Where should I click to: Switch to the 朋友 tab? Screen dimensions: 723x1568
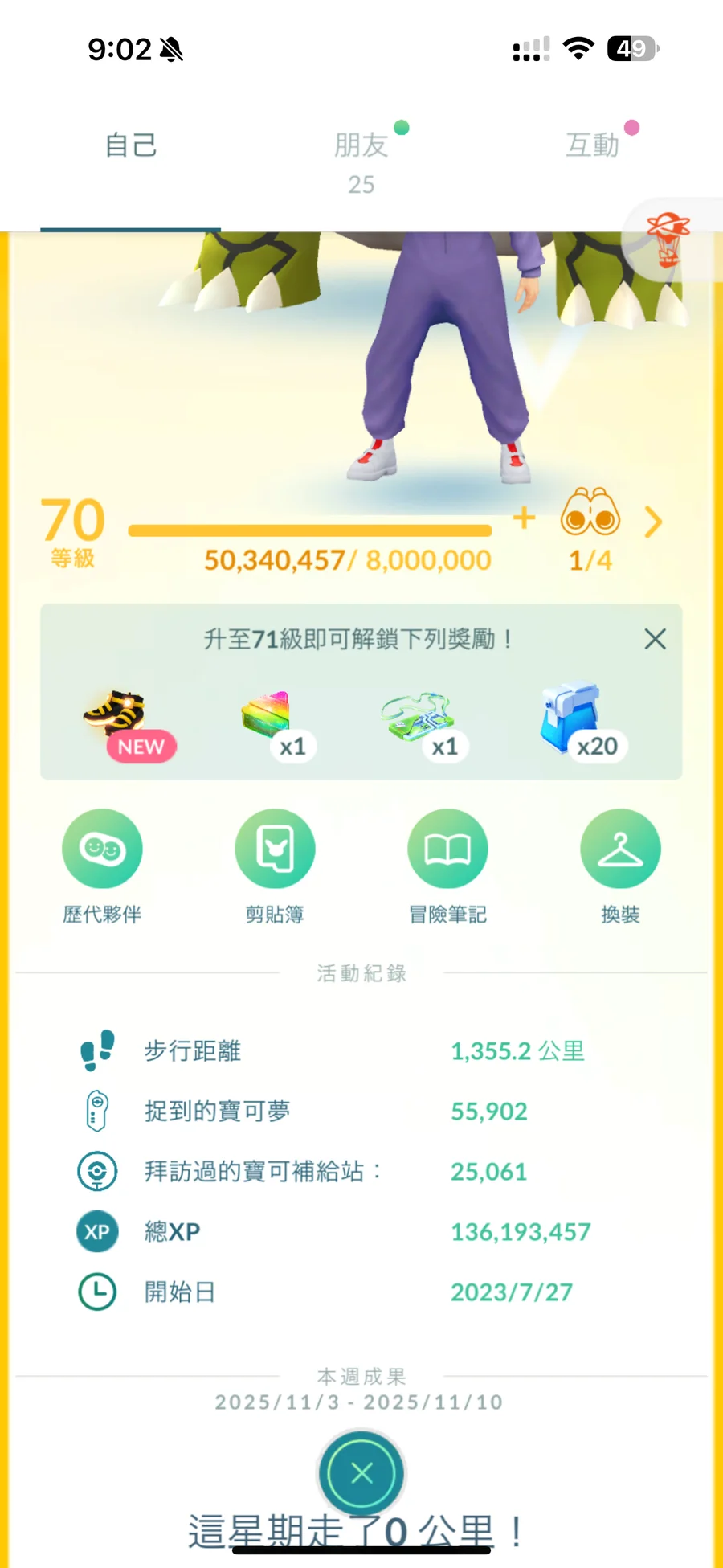(361, 146)
